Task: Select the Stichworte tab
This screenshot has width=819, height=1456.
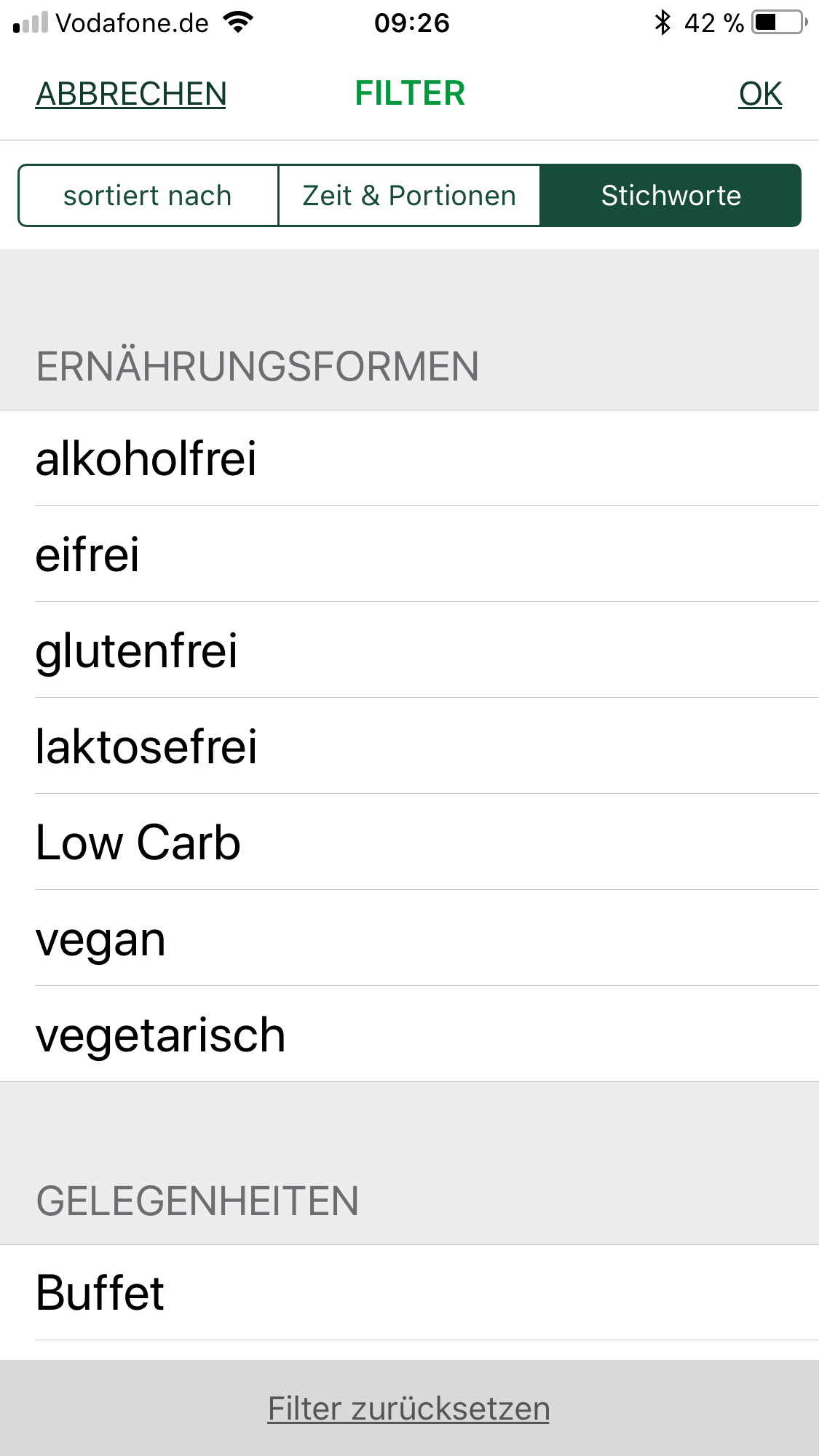Action: point(670,195)
